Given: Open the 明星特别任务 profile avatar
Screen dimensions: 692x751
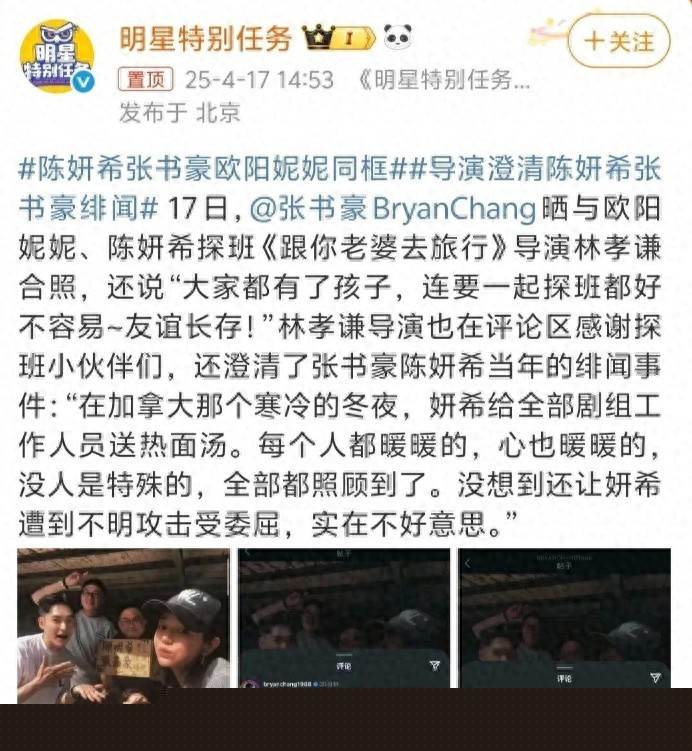Looking at the screenshot, I should click(57, 57).
